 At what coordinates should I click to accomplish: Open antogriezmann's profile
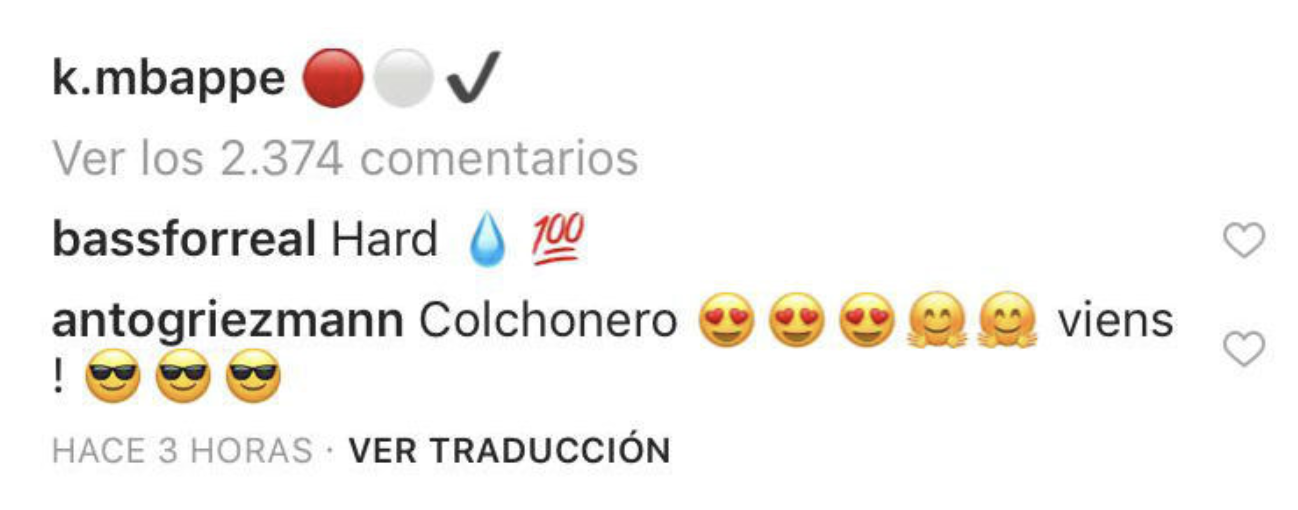227,321
